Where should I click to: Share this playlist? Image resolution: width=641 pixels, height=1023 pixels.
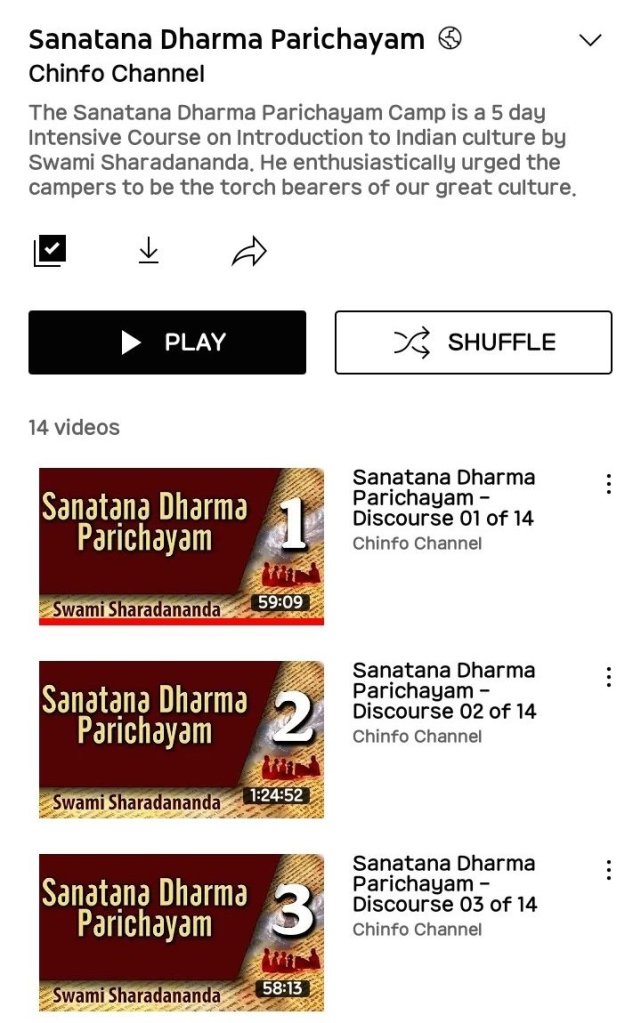[249, 252]
